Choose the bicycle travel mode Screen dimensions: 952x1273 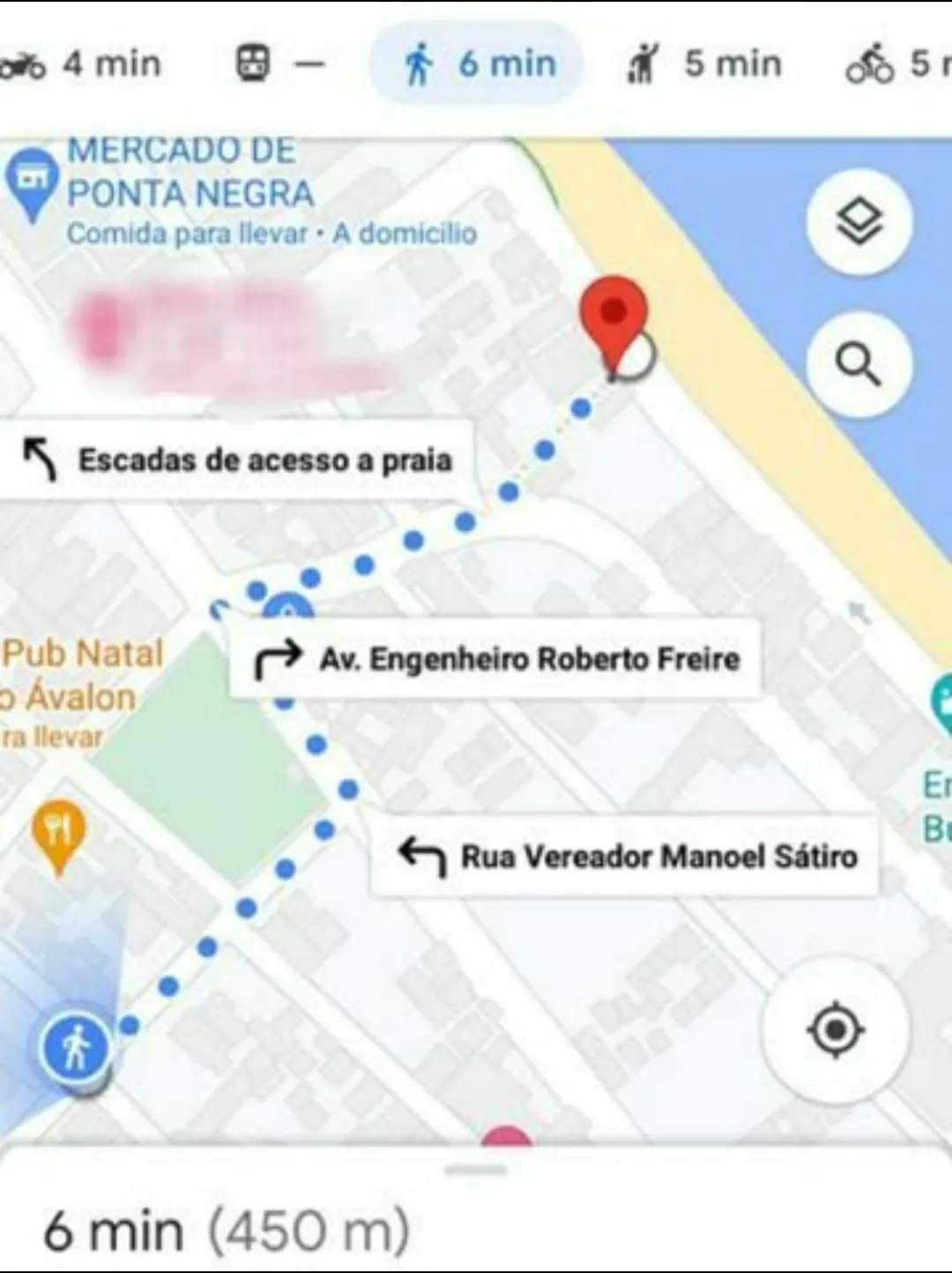pos(895,64)
